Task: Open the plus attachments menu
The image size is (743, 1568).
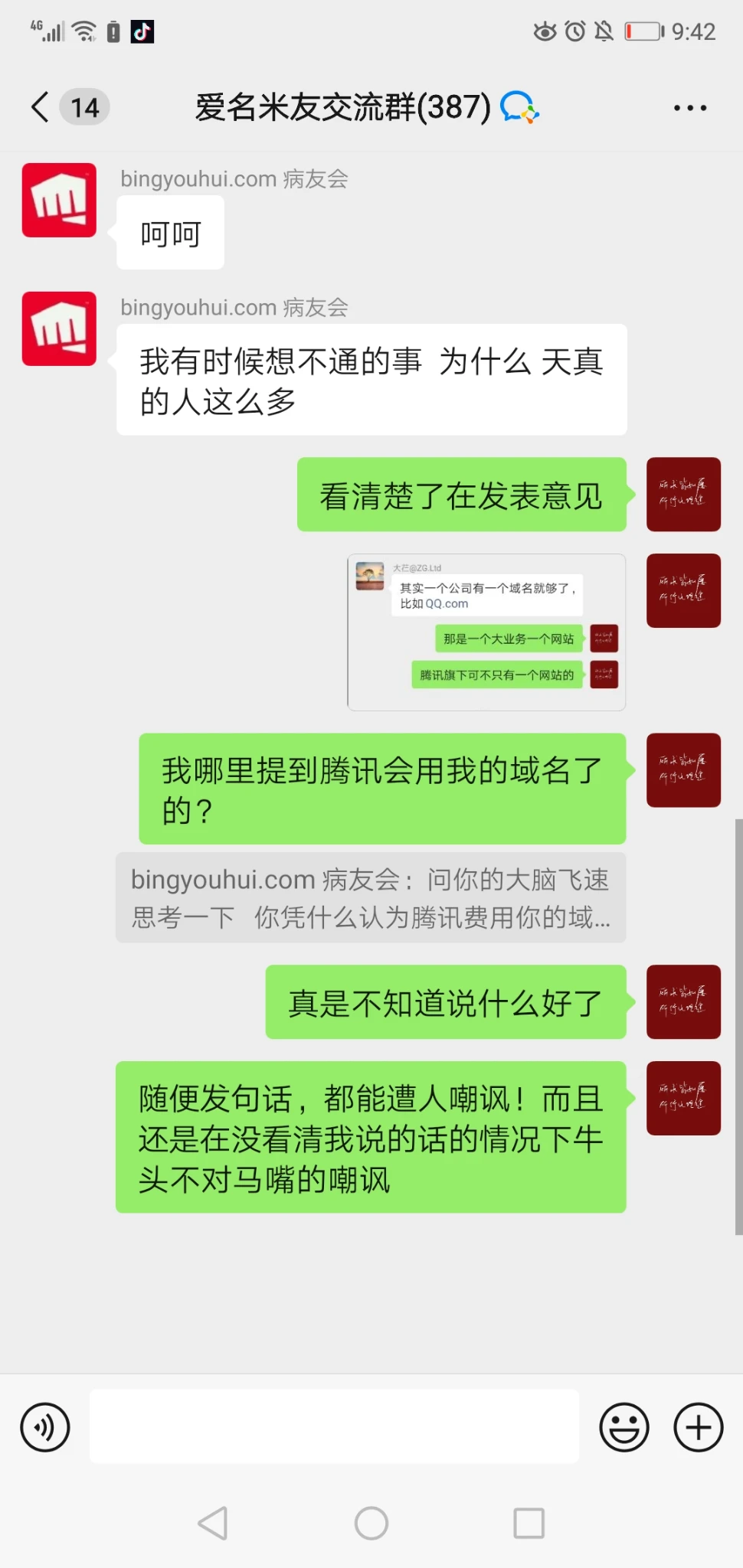Action: pos(698,1427)
